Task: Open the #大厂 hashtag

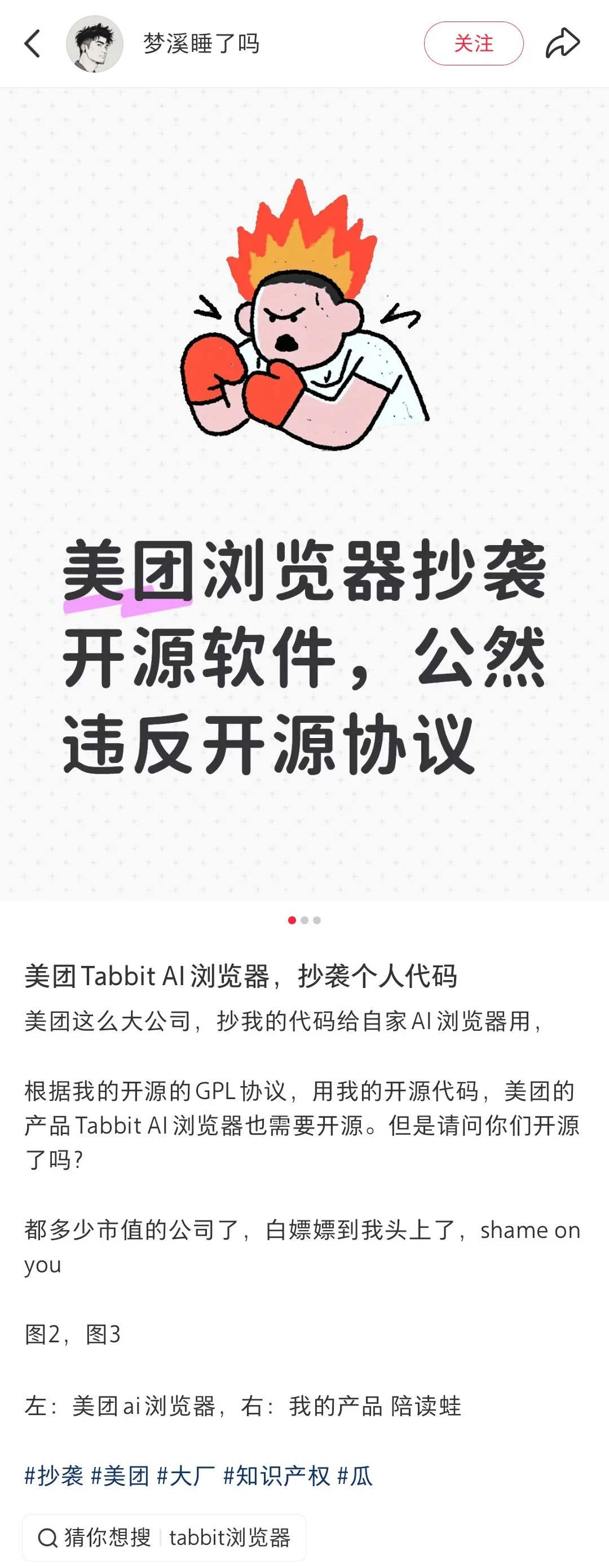Action: tap(186, 1476)
